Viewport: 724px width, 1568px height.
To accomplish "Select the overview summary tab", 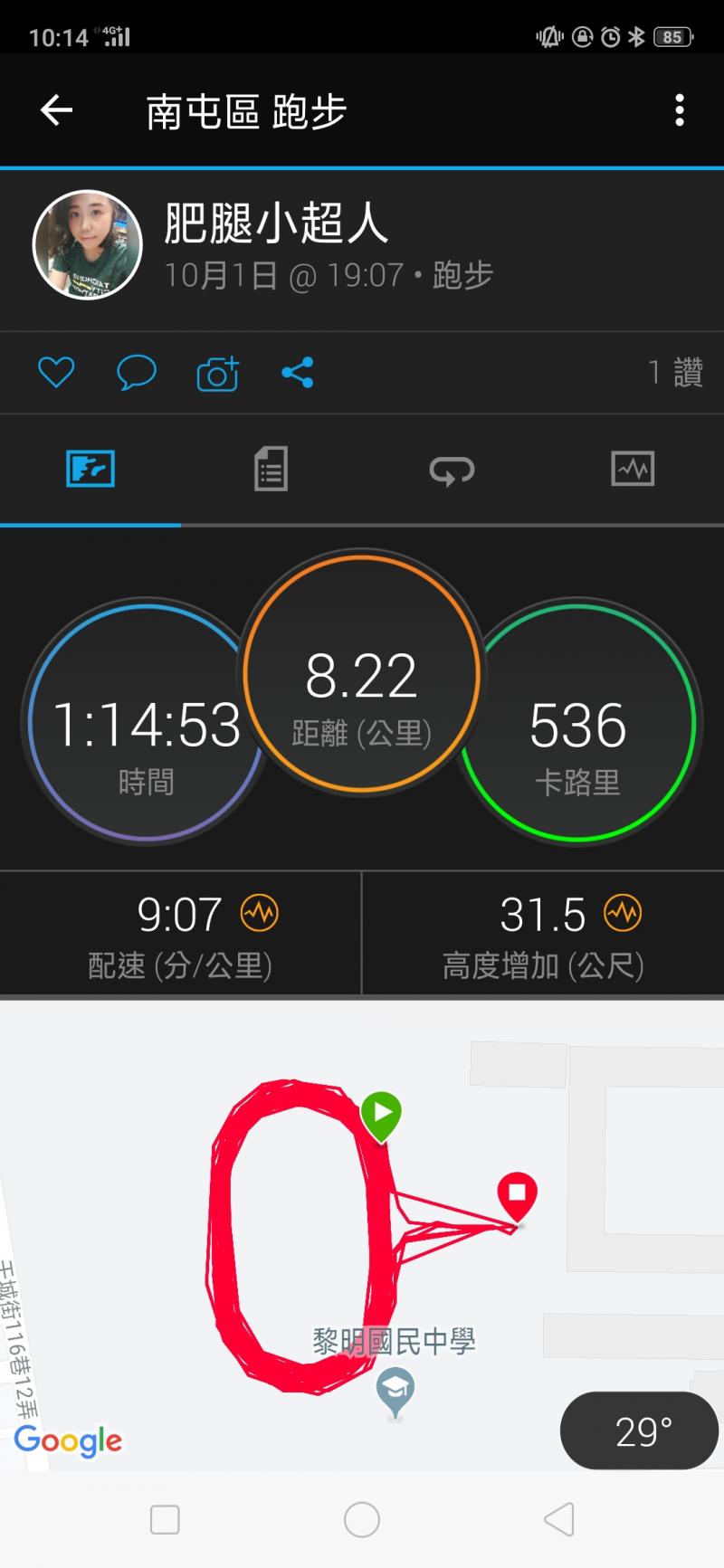I will pyautogui.click(x=90, y=470).
